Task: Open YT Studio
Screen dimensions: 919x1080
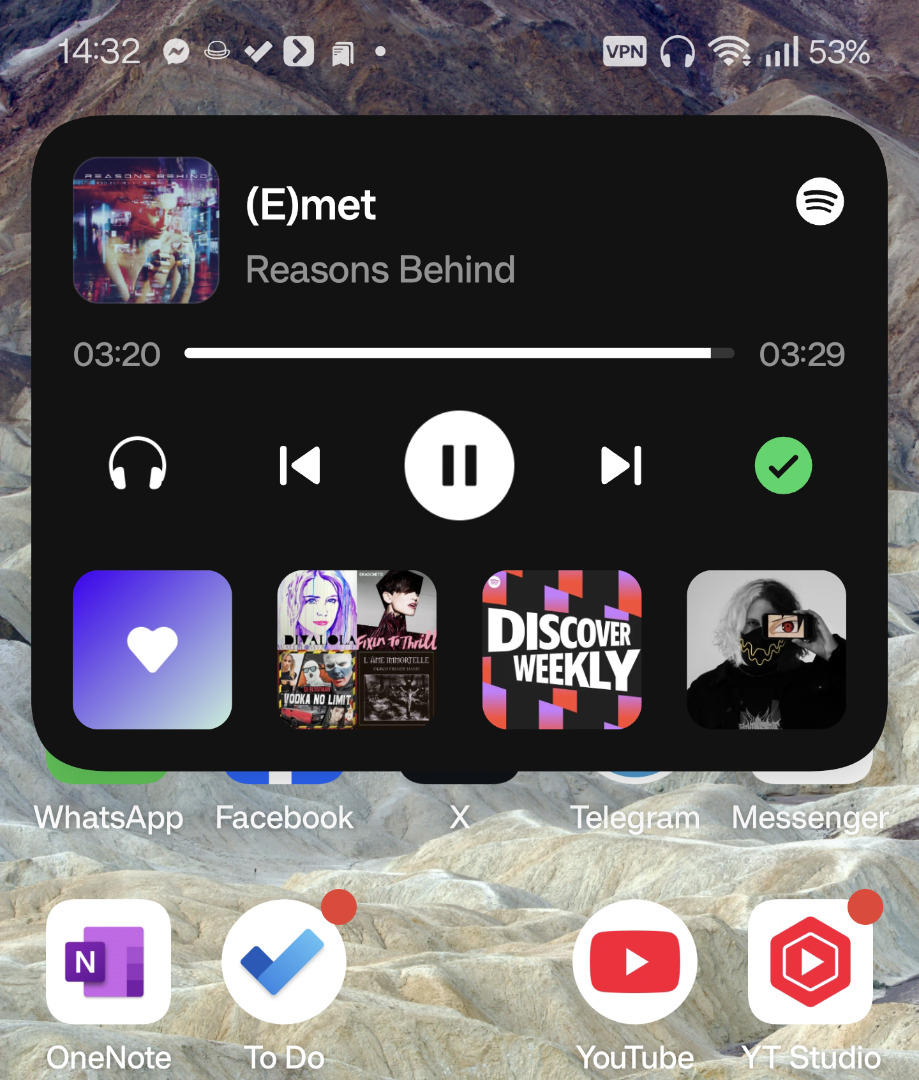Action: point(810,961)
